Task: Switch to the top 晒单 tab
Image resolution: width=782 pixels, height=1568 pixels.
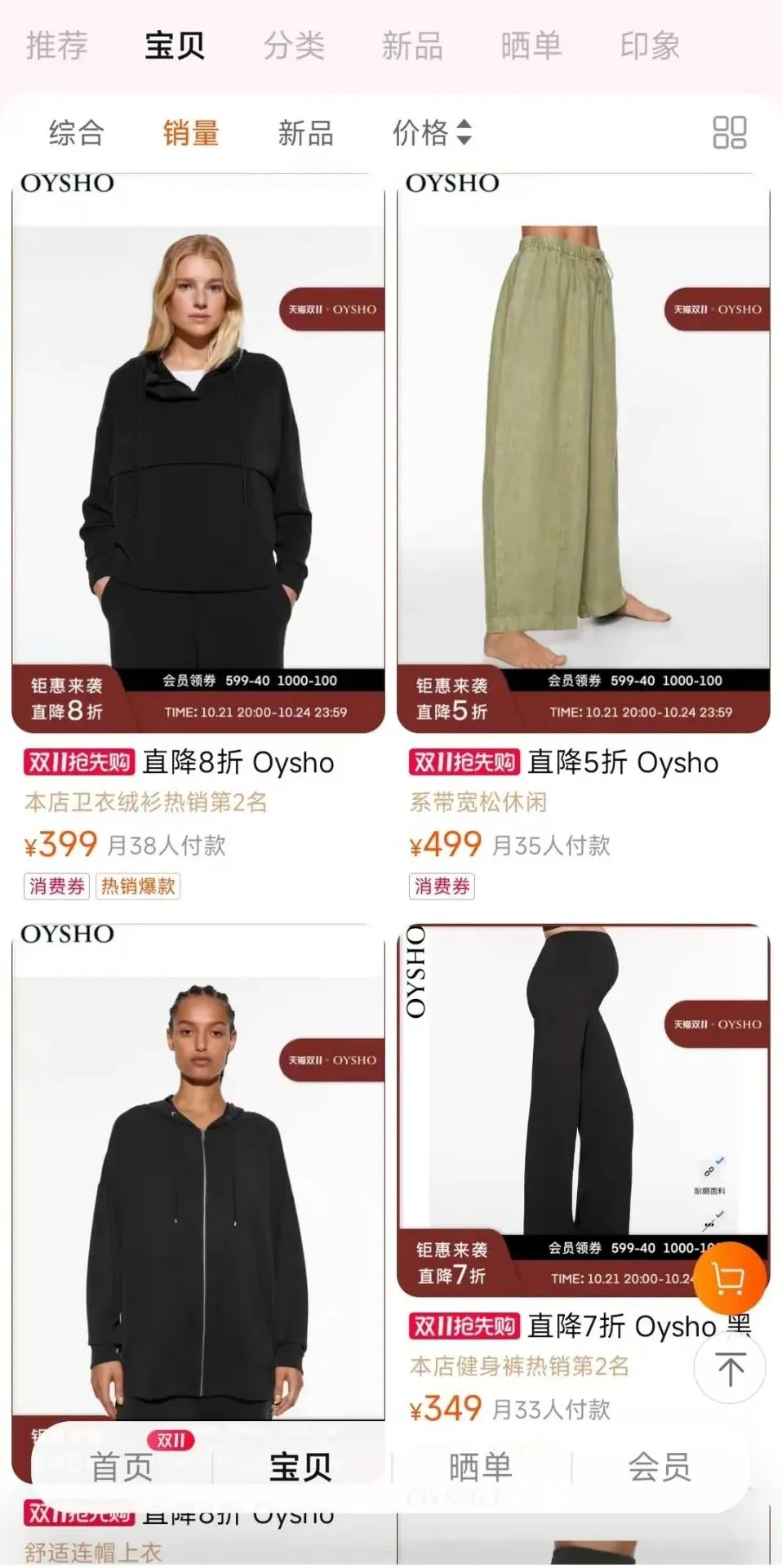Action: 531,46
